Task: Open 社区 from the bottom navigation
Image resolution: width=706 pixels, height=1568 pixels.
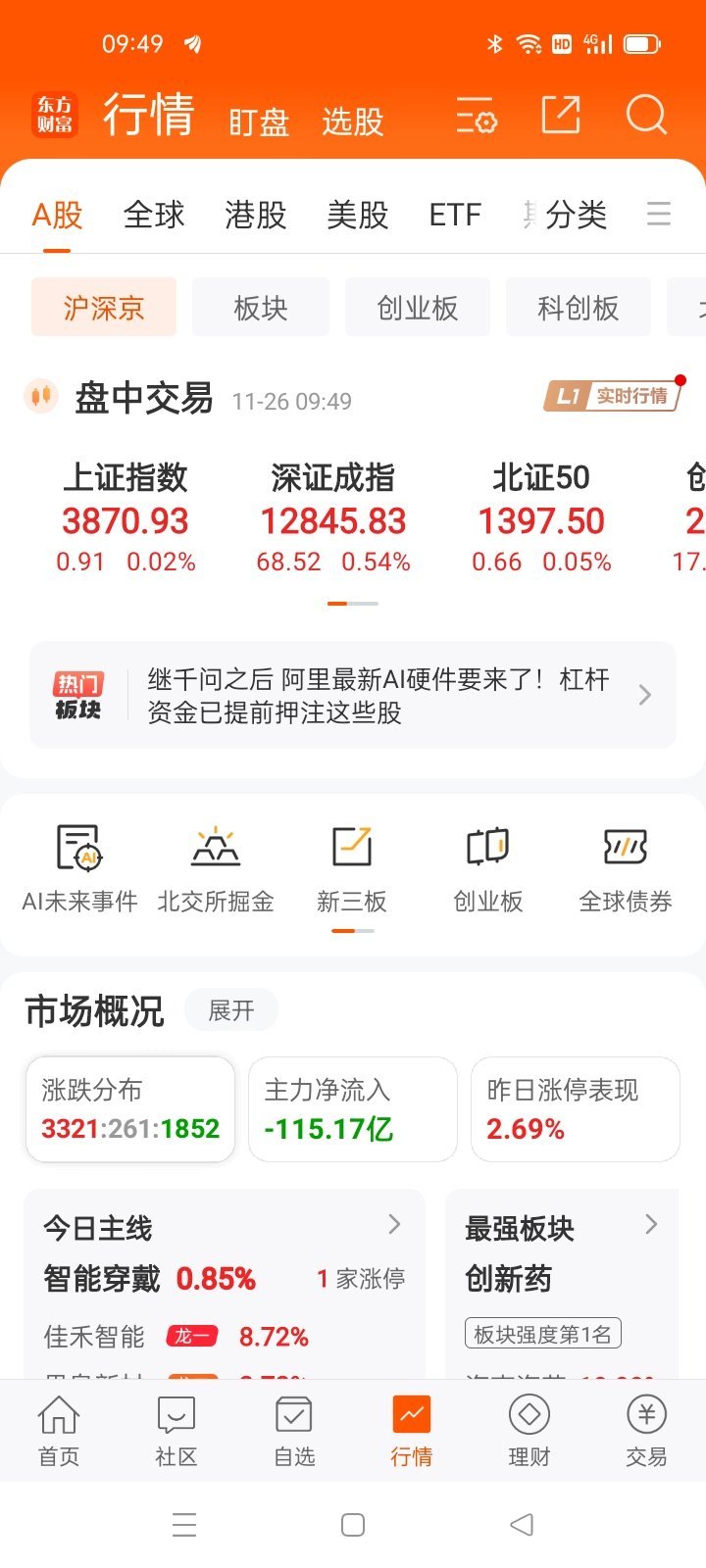Action: coord(175,1431)
